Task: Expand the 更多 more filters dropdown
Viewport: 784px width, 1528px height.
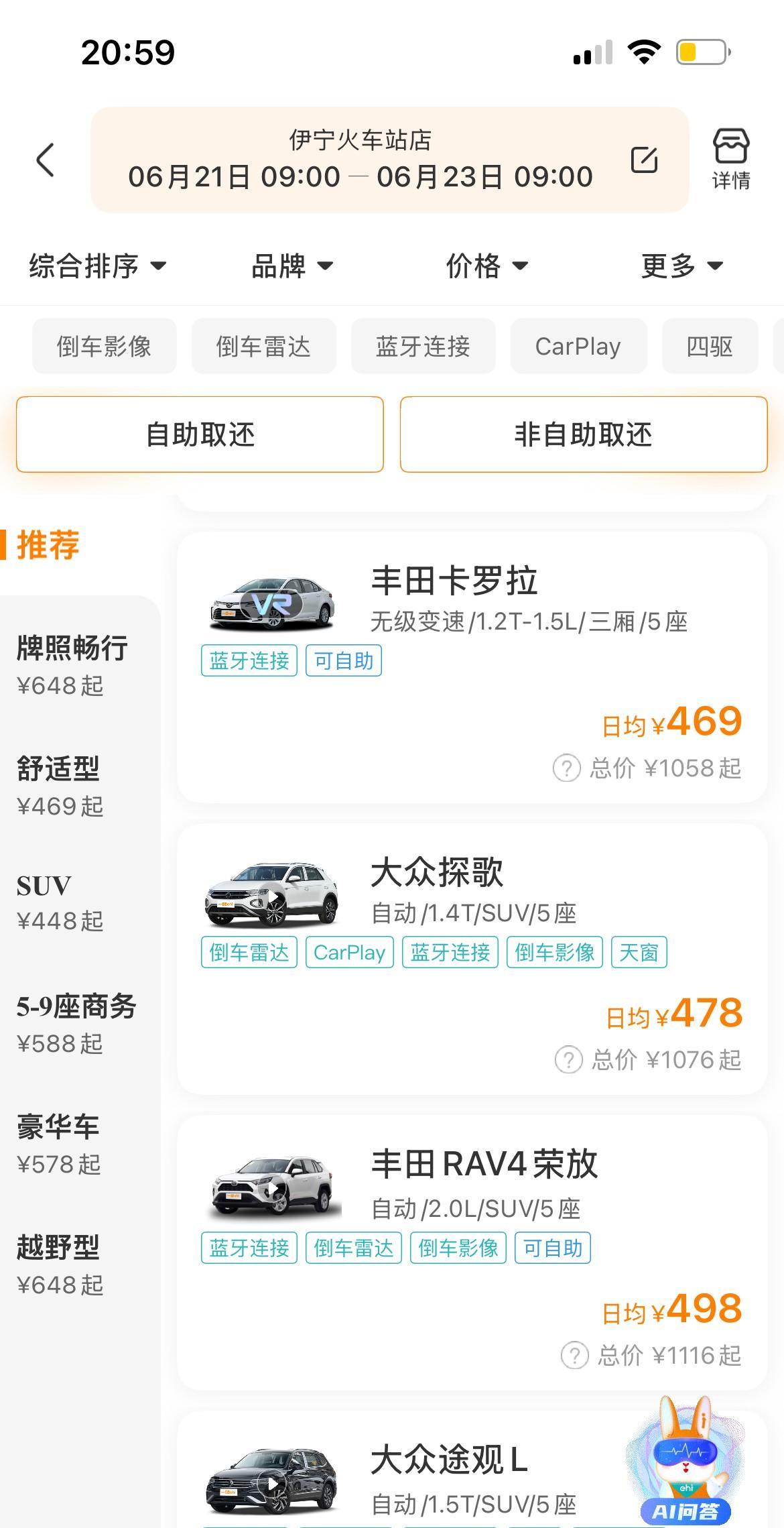Action: pyautogui.click(x=682, y=266)
